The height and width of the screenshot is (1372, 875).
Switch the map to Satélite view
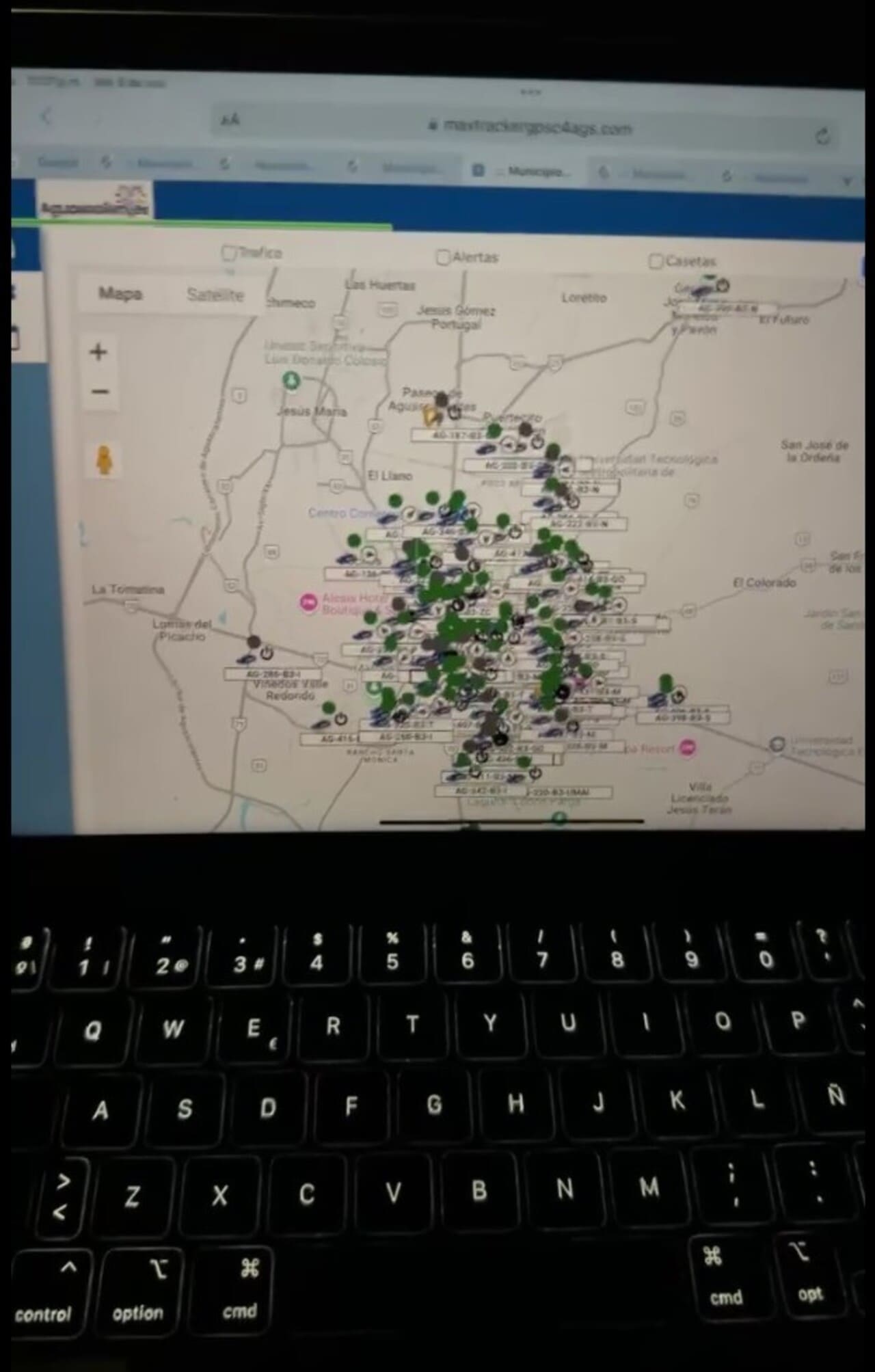point(215,295)
